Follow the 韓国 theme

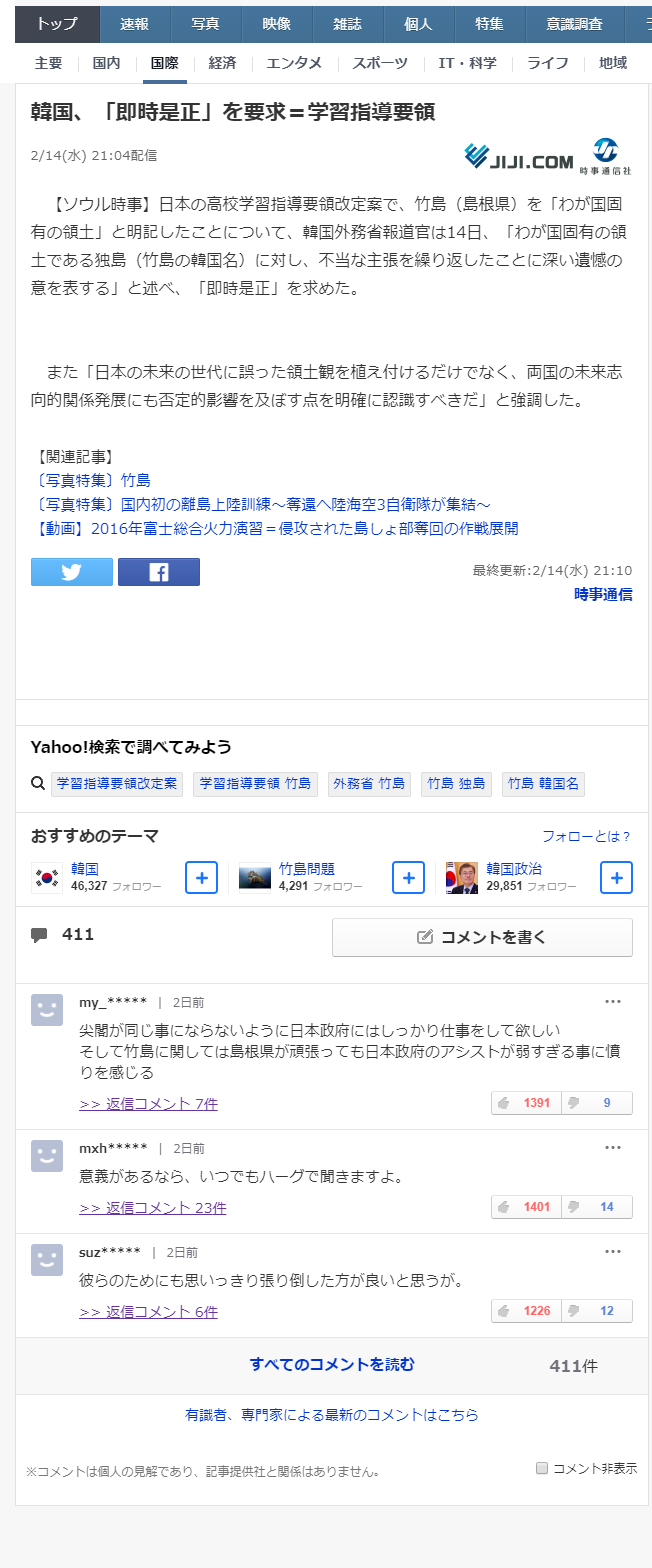point(201,877)
